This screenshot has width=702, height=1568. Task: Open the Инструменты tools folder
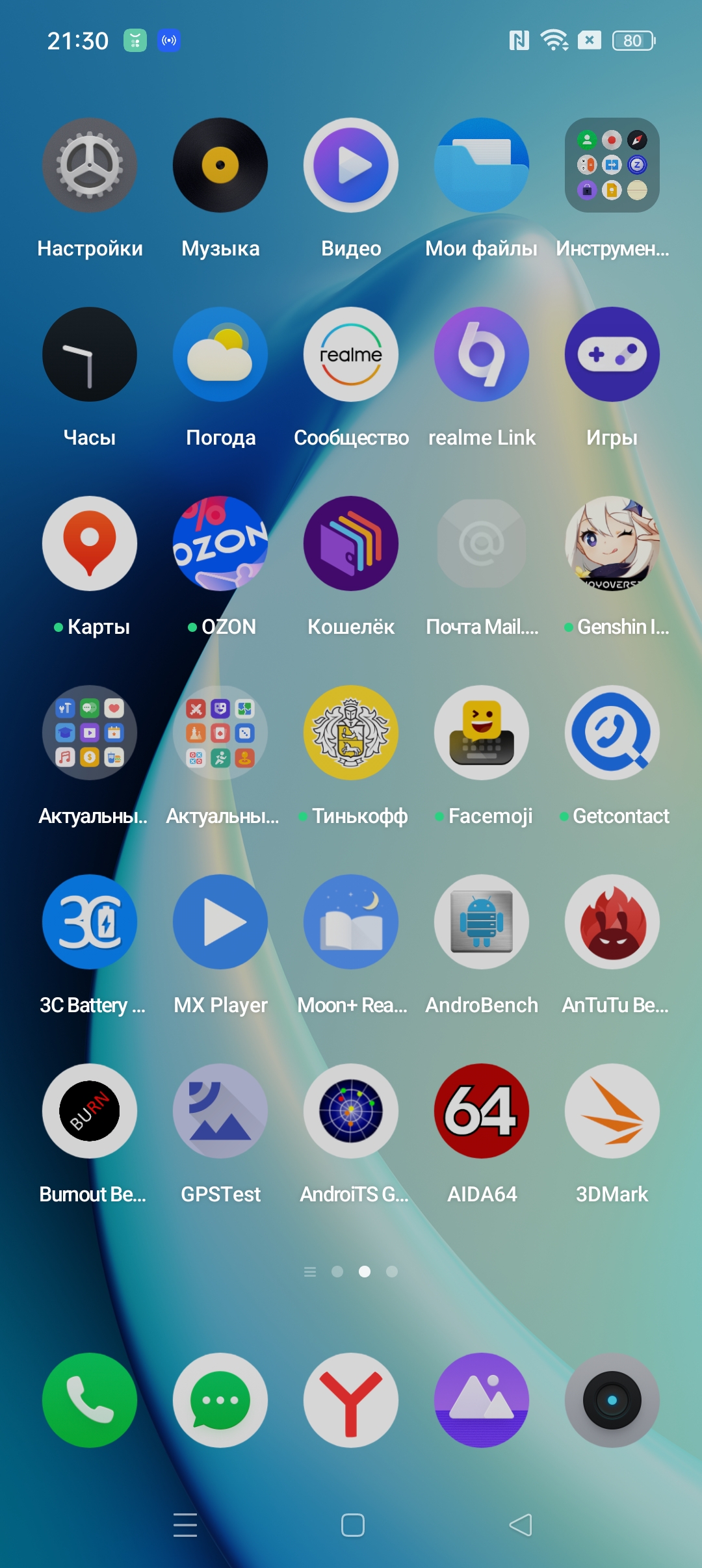click(612, 165)
